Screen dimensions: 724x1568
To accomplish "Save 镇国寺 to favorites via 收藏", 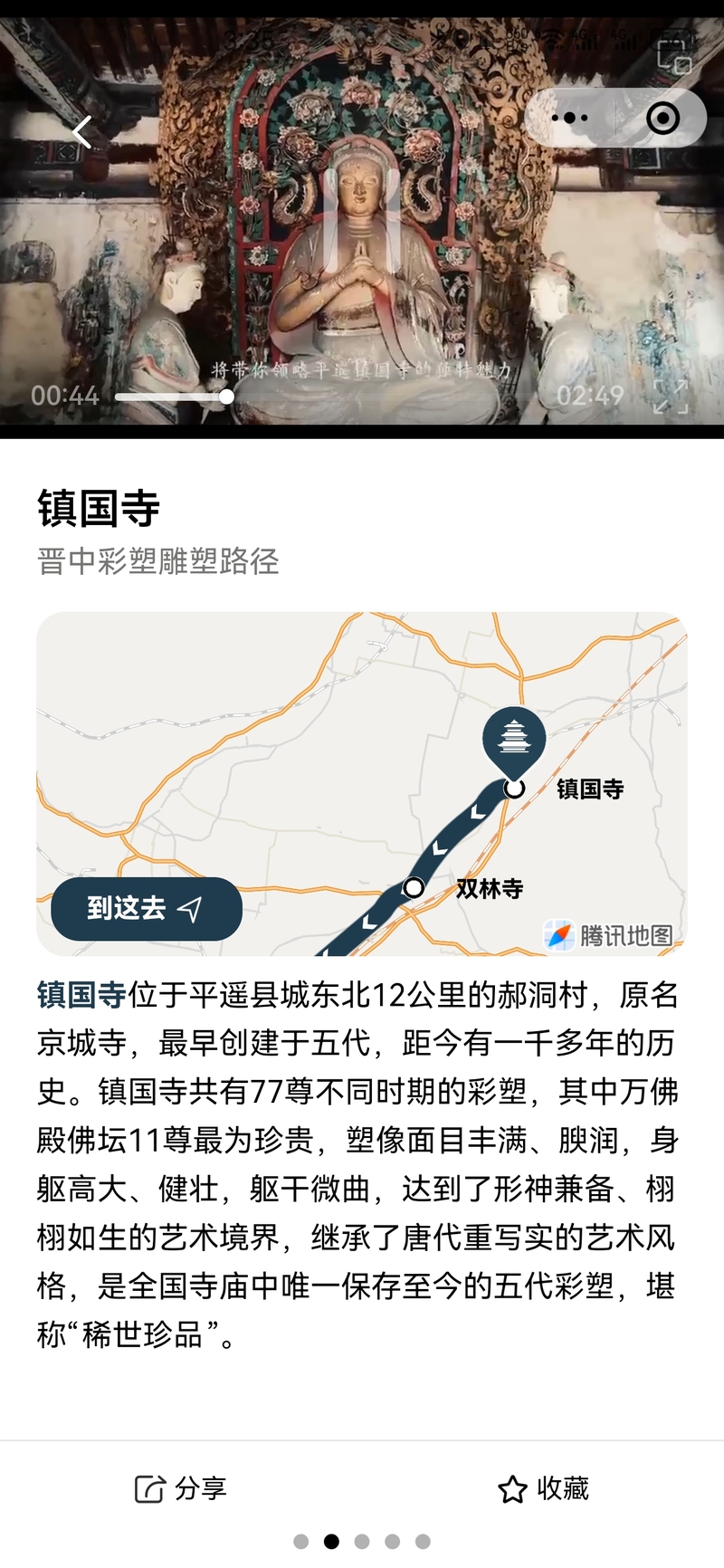I will [x=543, y=1488].
